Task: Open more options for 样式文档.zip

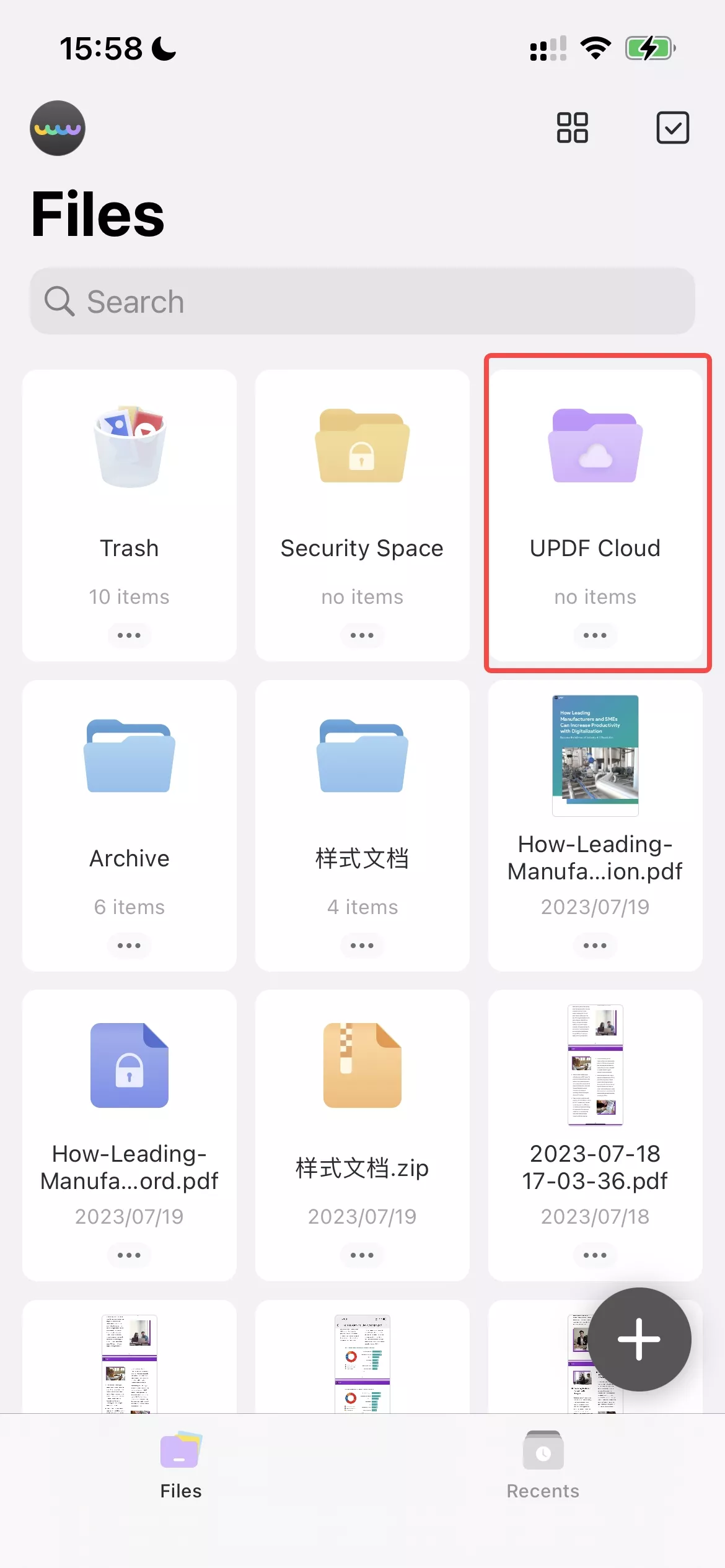Action: (362, 1255)
